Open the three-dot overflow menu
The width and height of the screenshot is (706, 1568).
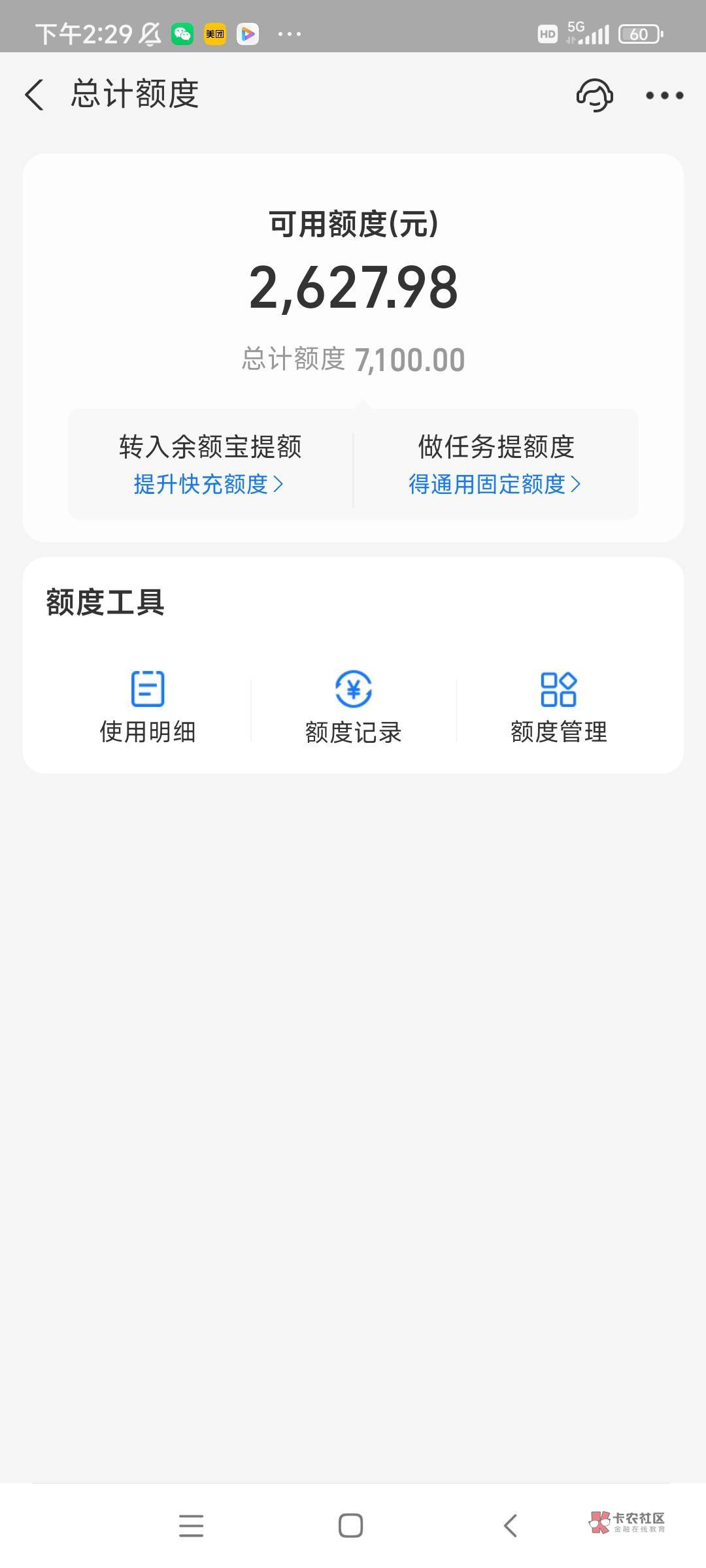[x=664, y=95]
